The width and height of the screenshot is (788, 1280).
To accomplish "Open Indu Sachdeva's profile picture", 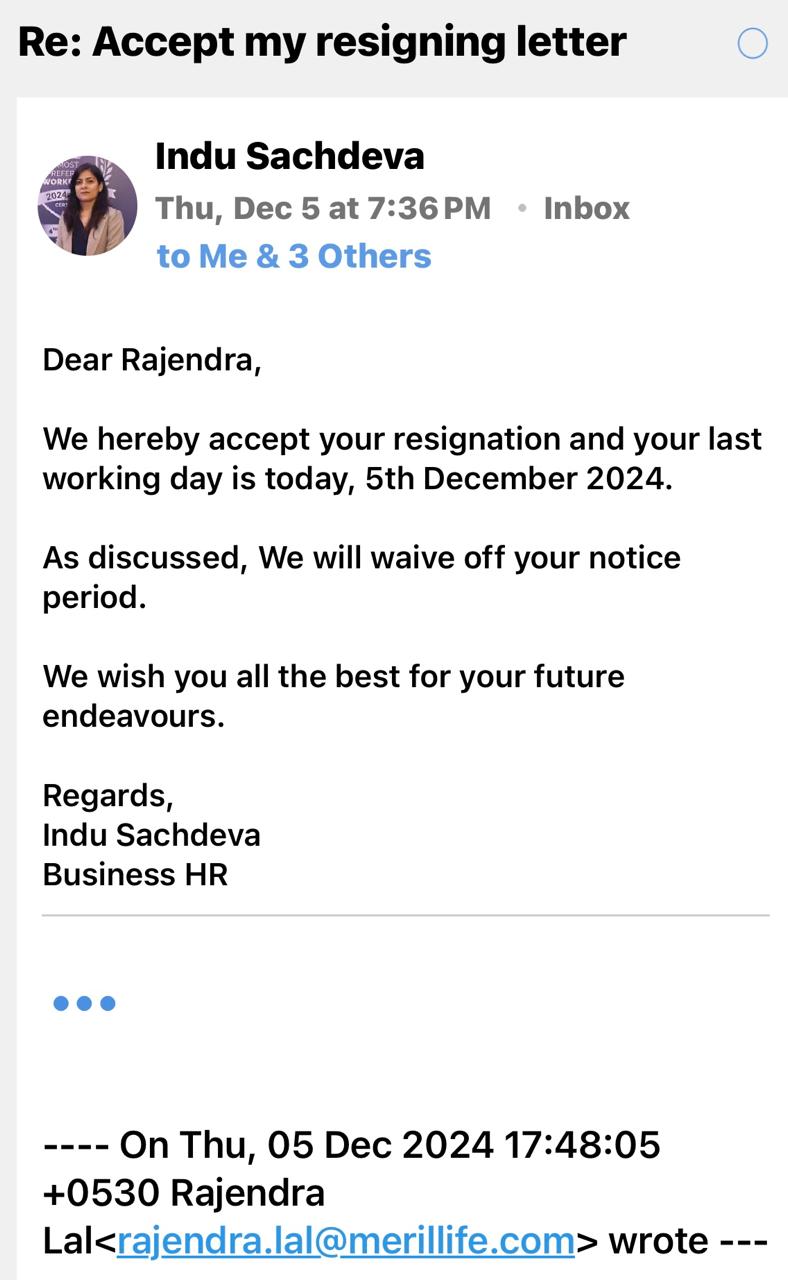I will 87,205.
